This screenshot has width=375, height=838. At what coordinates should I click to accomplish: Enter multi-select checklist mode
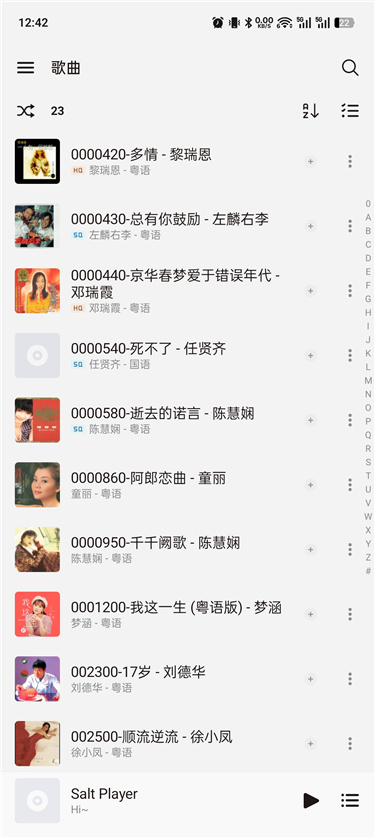tap(350, 111)
